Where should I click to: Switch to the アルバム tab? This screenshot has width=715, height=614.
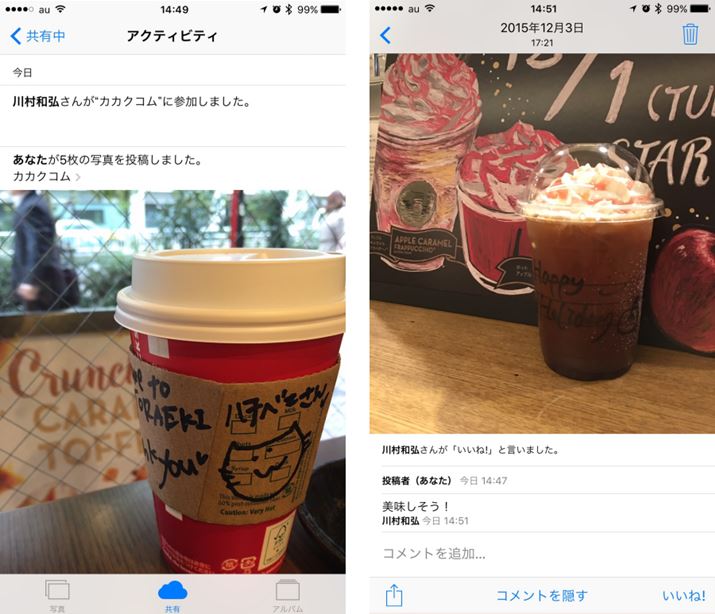click(x=288, y=595)
